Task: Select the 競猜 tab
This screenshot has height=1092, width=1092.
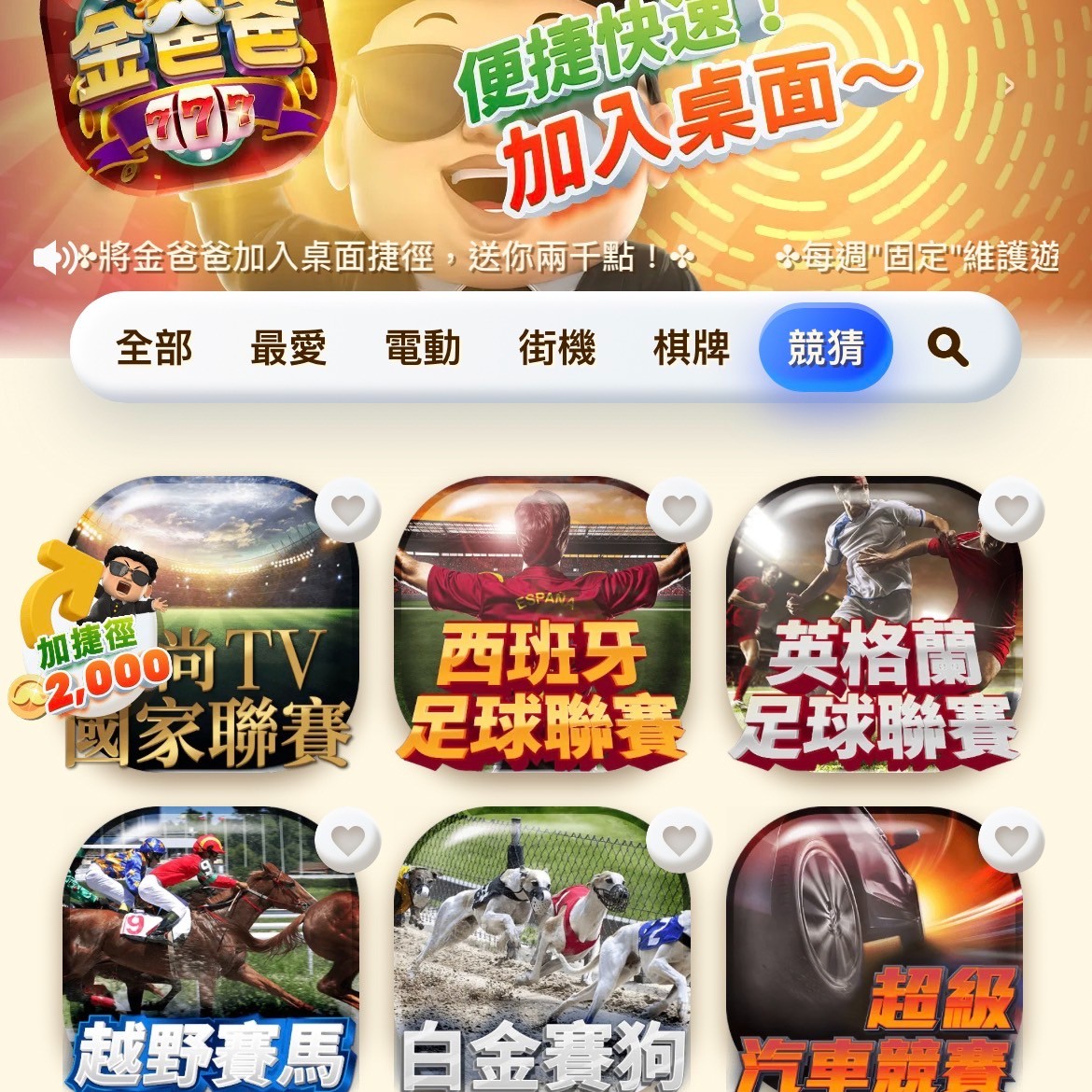Action: point(825,348)
